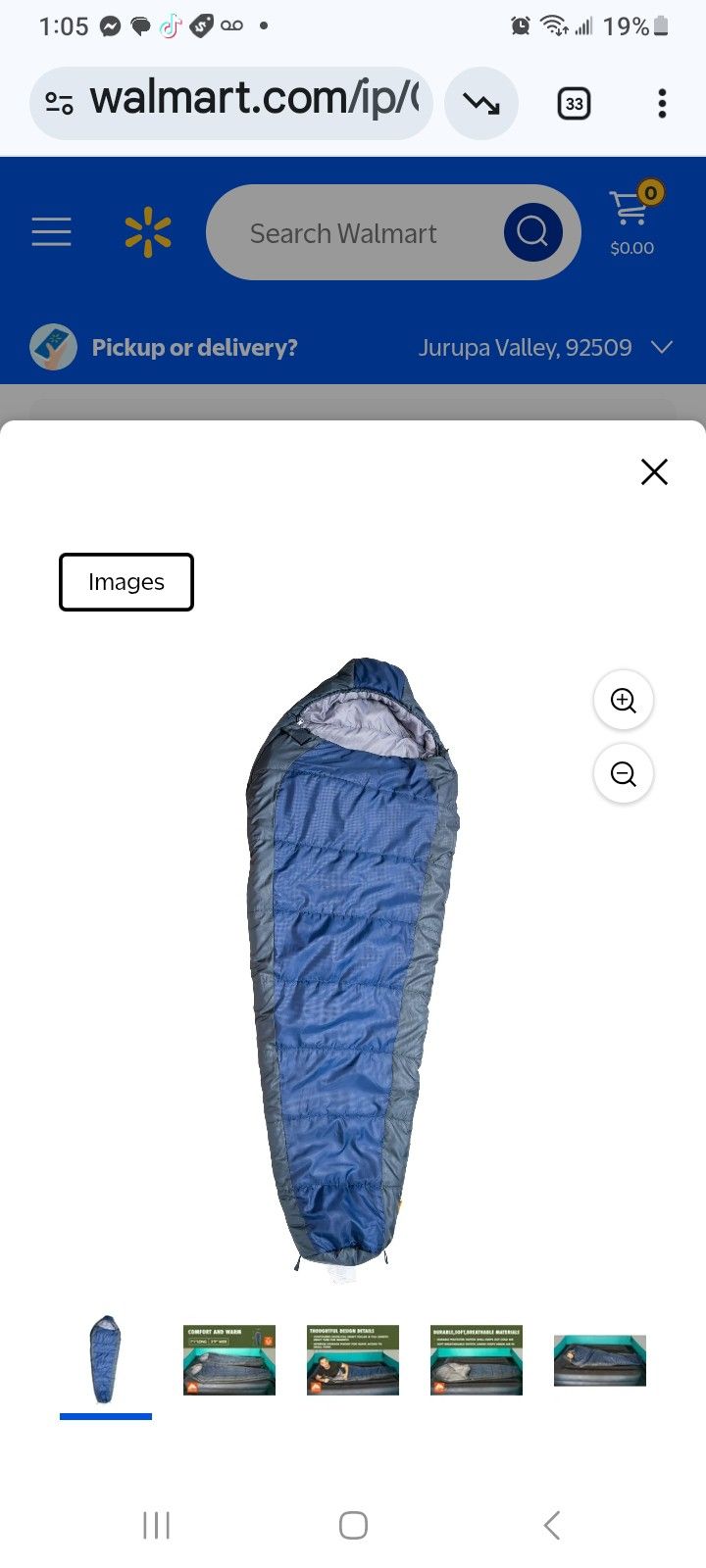Screen dimensions: 706x1568
Task: Open the browser overflow menu
Action: (662, 103)
